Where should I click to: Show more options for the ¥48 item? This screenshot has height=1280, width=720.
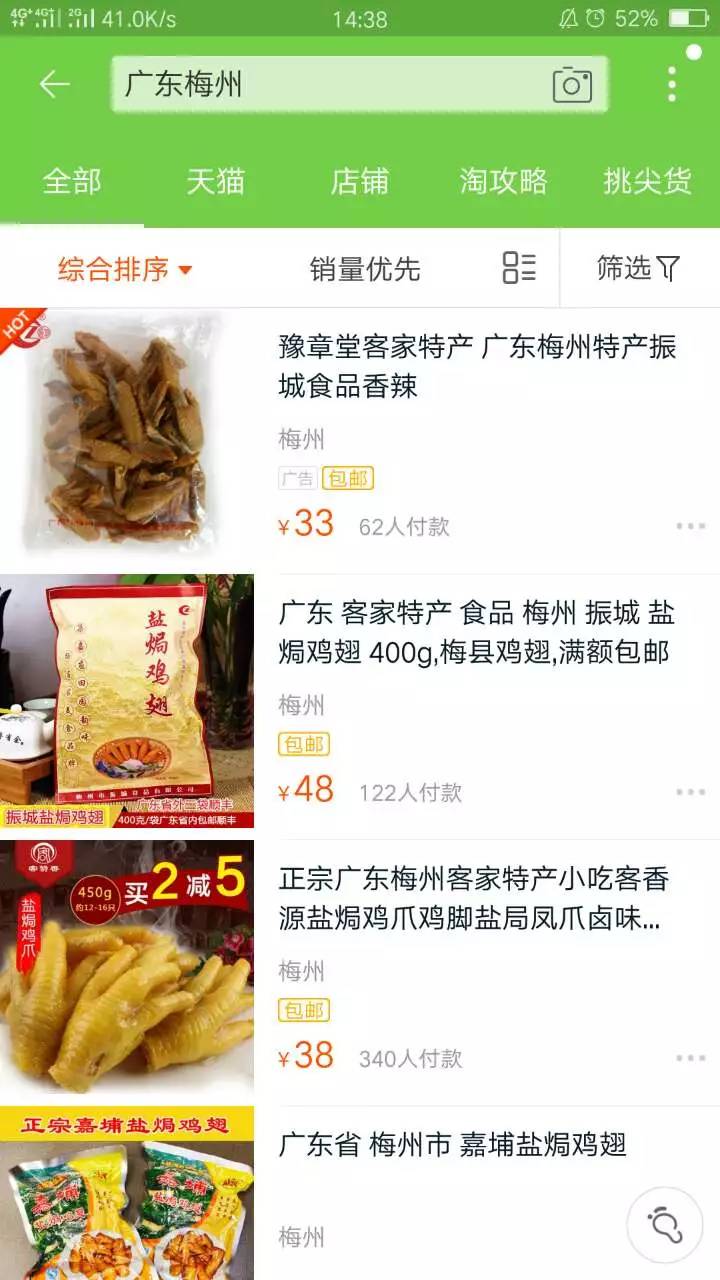tap(690, 792)
